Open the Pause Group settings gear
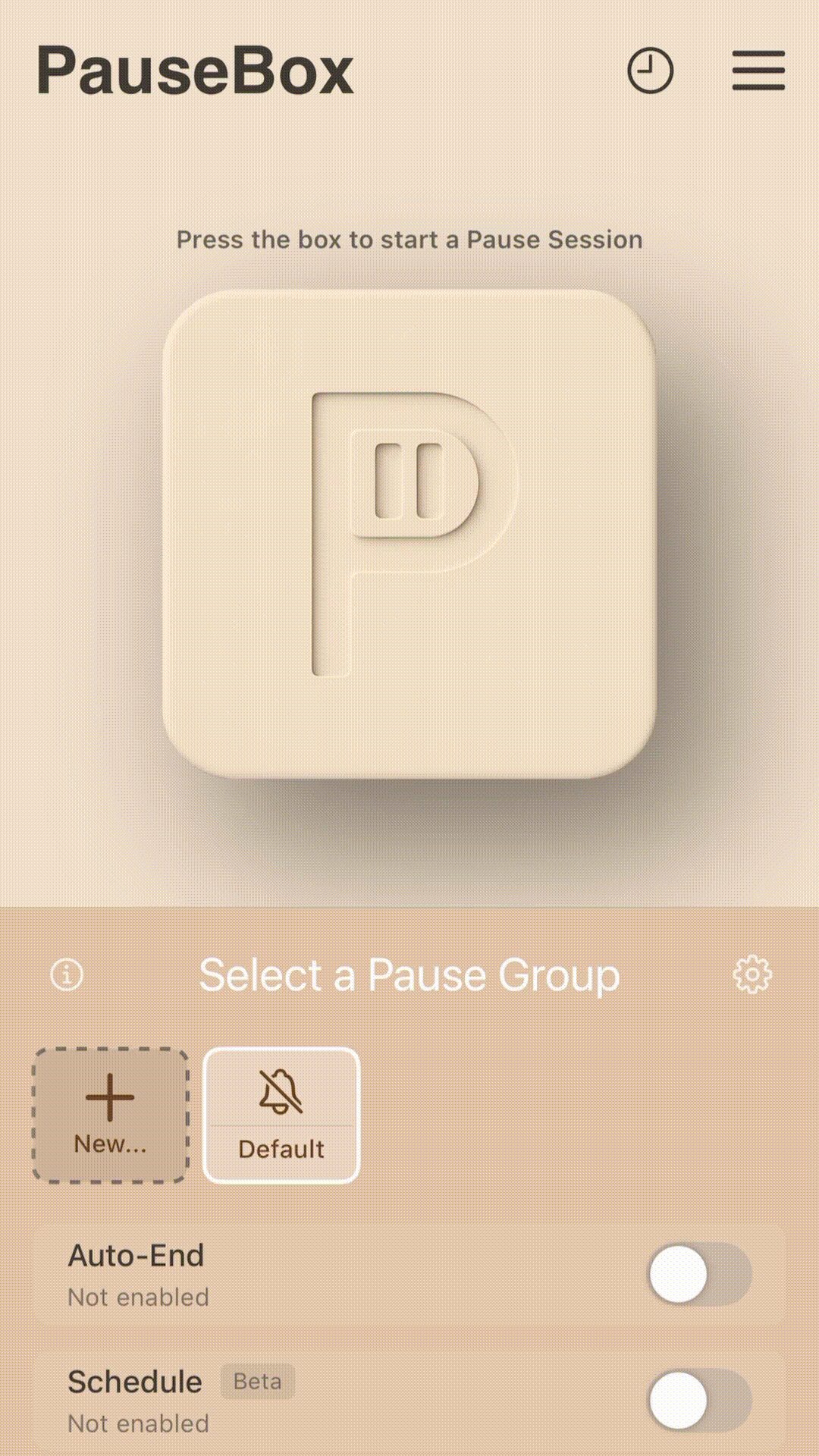 pos(752,974)
